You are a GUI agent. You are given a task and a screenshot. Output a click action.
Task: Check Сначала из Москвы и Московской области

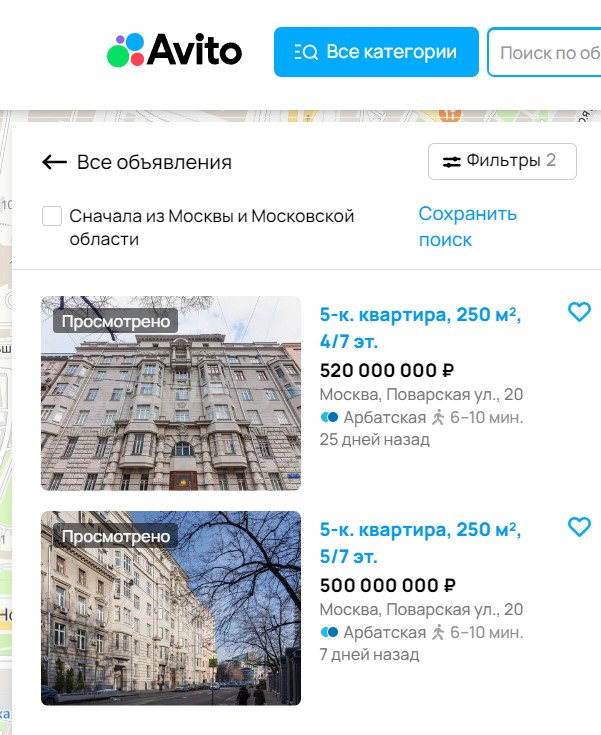coord(53,216)
